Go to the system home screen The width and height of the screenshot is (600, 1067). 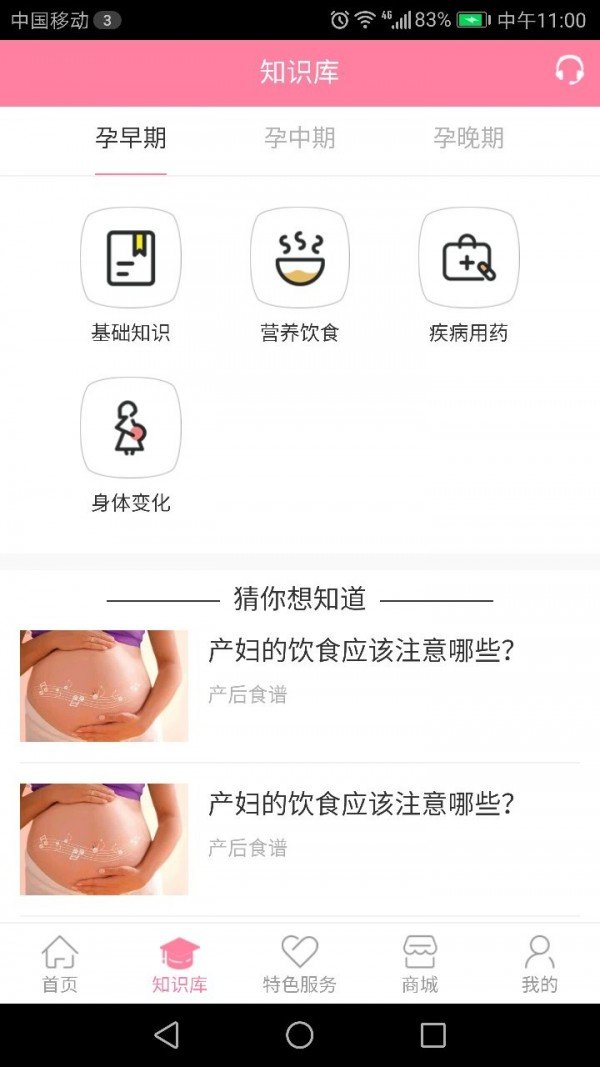[300, 1035]
